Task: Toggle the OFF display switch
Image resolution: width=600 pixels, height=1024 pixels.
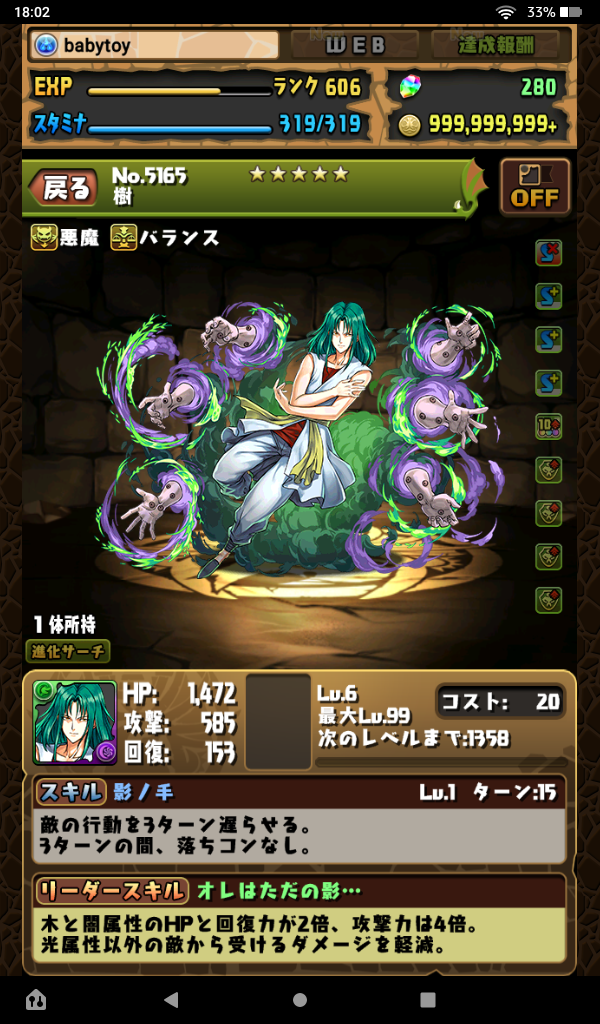Action: pos(534,187)
